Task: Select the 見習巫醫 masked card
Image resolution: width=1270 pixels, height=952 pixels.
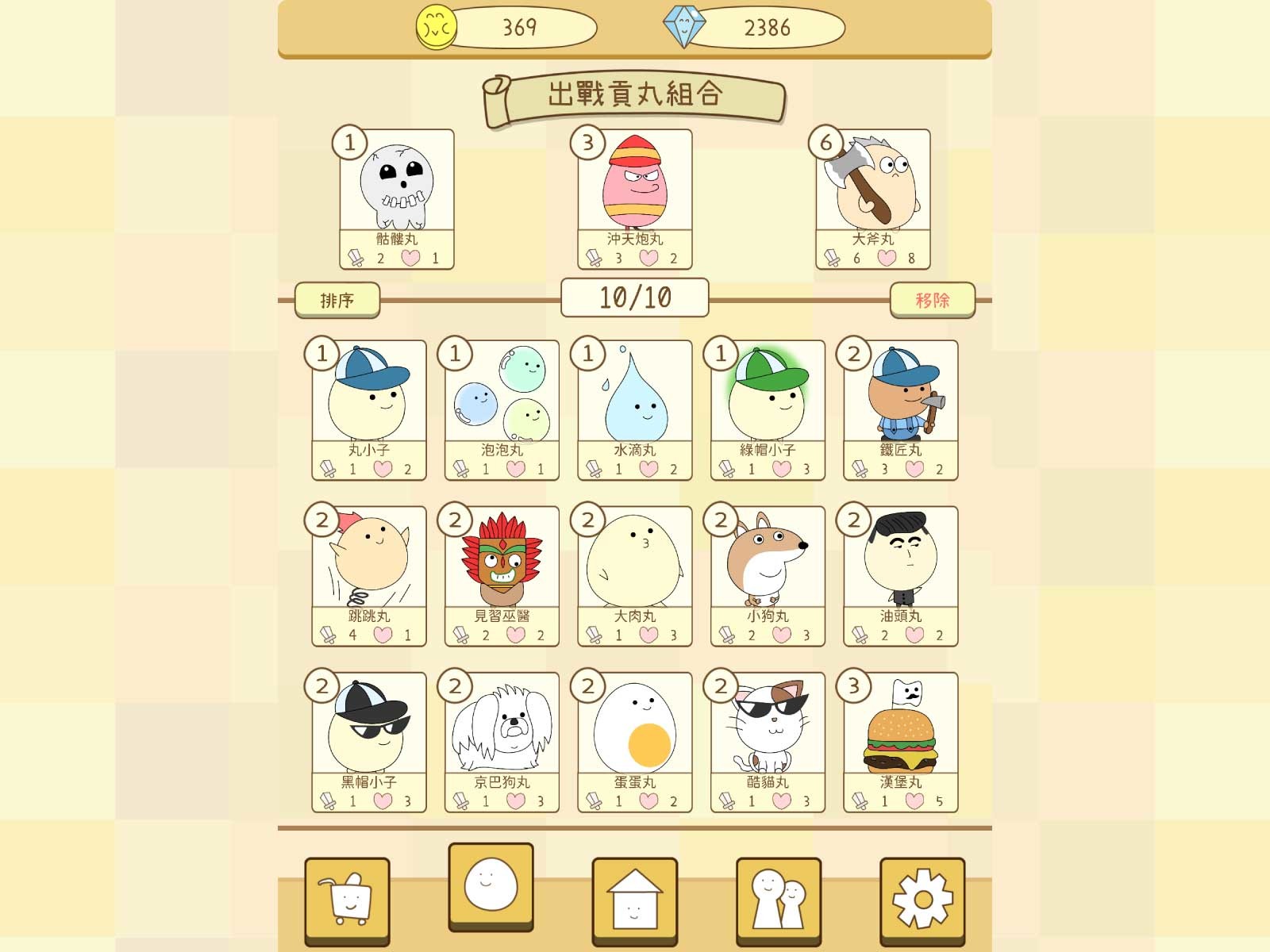Action: [502, 575]
